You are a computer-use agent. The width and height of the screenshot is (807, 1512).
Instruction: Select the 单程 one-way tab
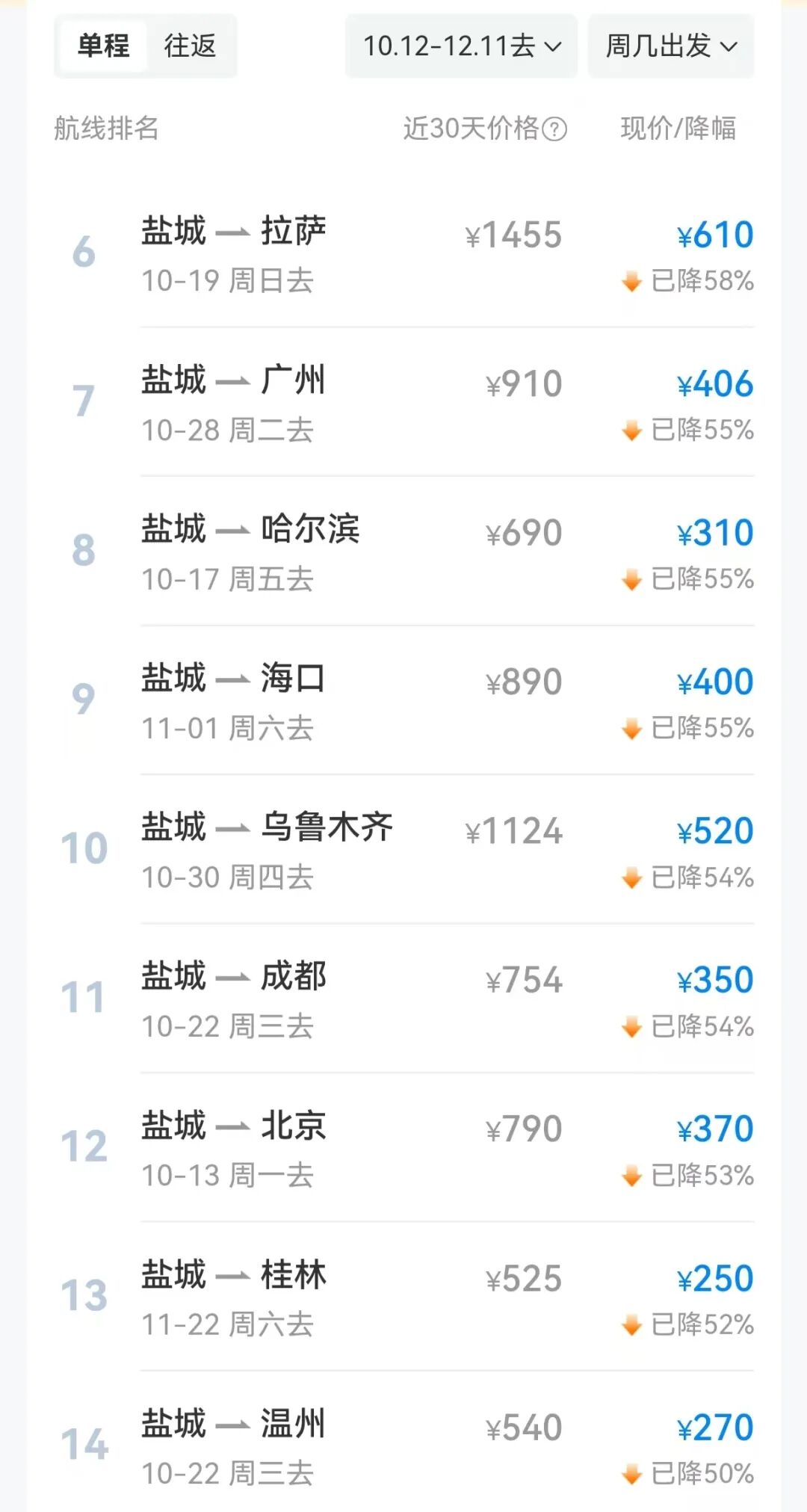tap(103, 46)
